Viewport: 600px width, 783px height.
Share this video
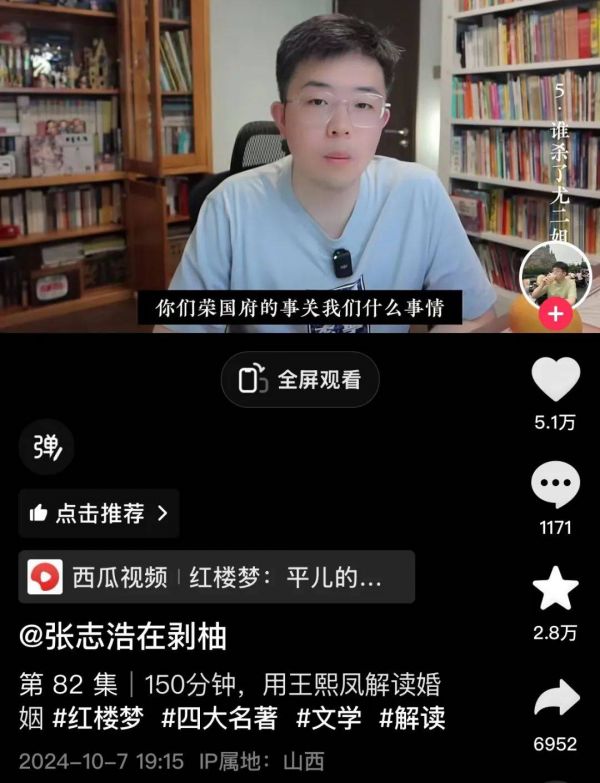pos(555,698)
